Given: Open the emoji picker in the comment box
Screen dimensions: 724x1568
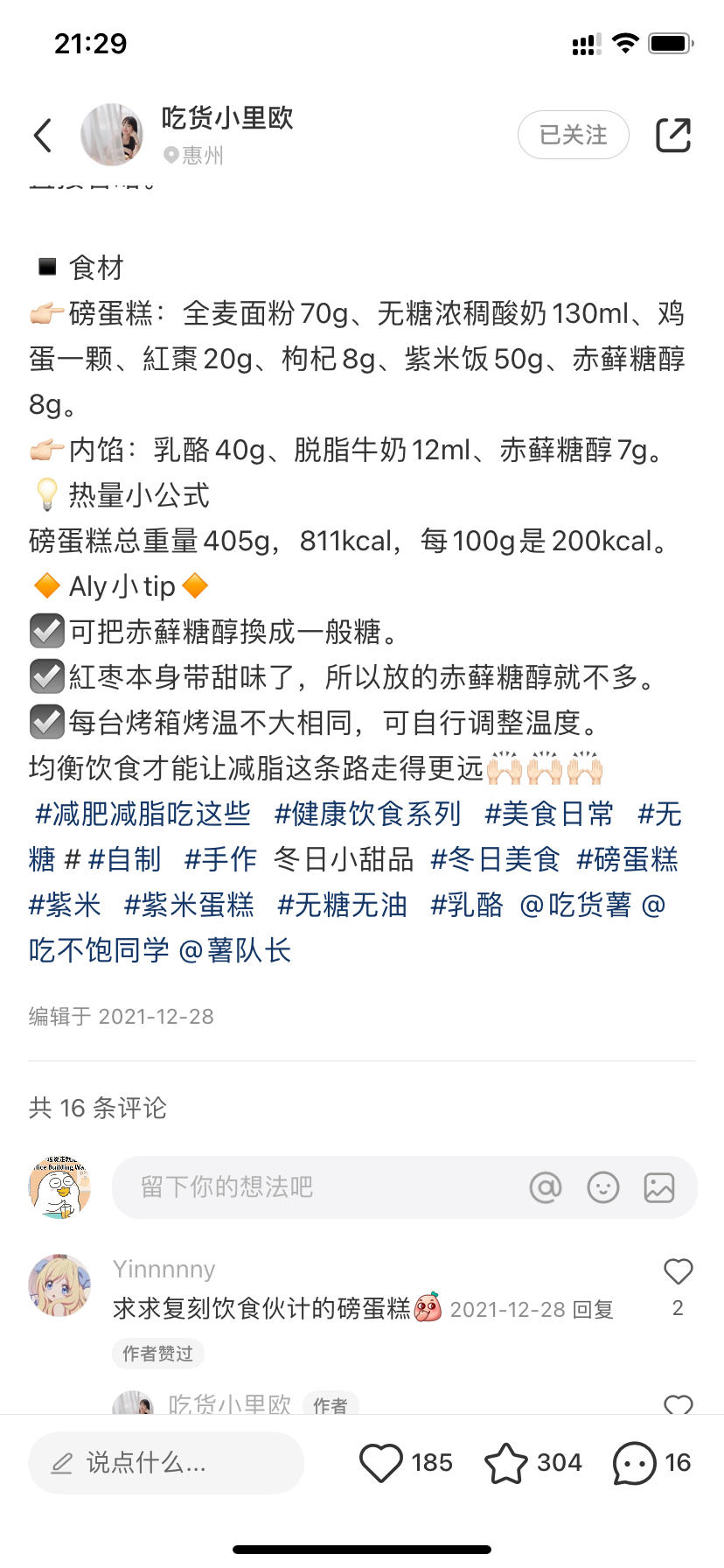Looking at the screenshot, I should [x=602, y=1187].
